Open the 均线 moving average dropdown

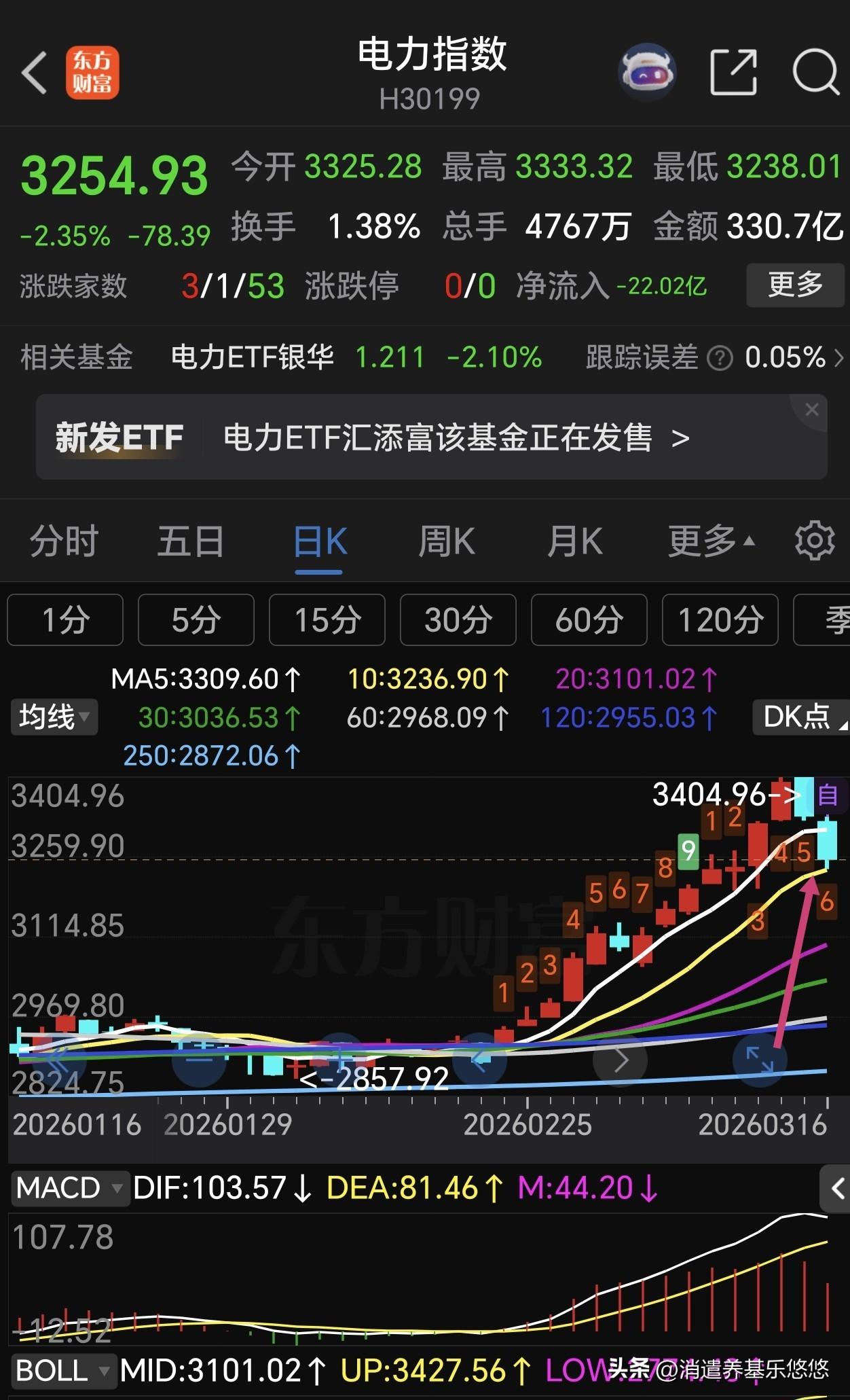pos(53,717)
